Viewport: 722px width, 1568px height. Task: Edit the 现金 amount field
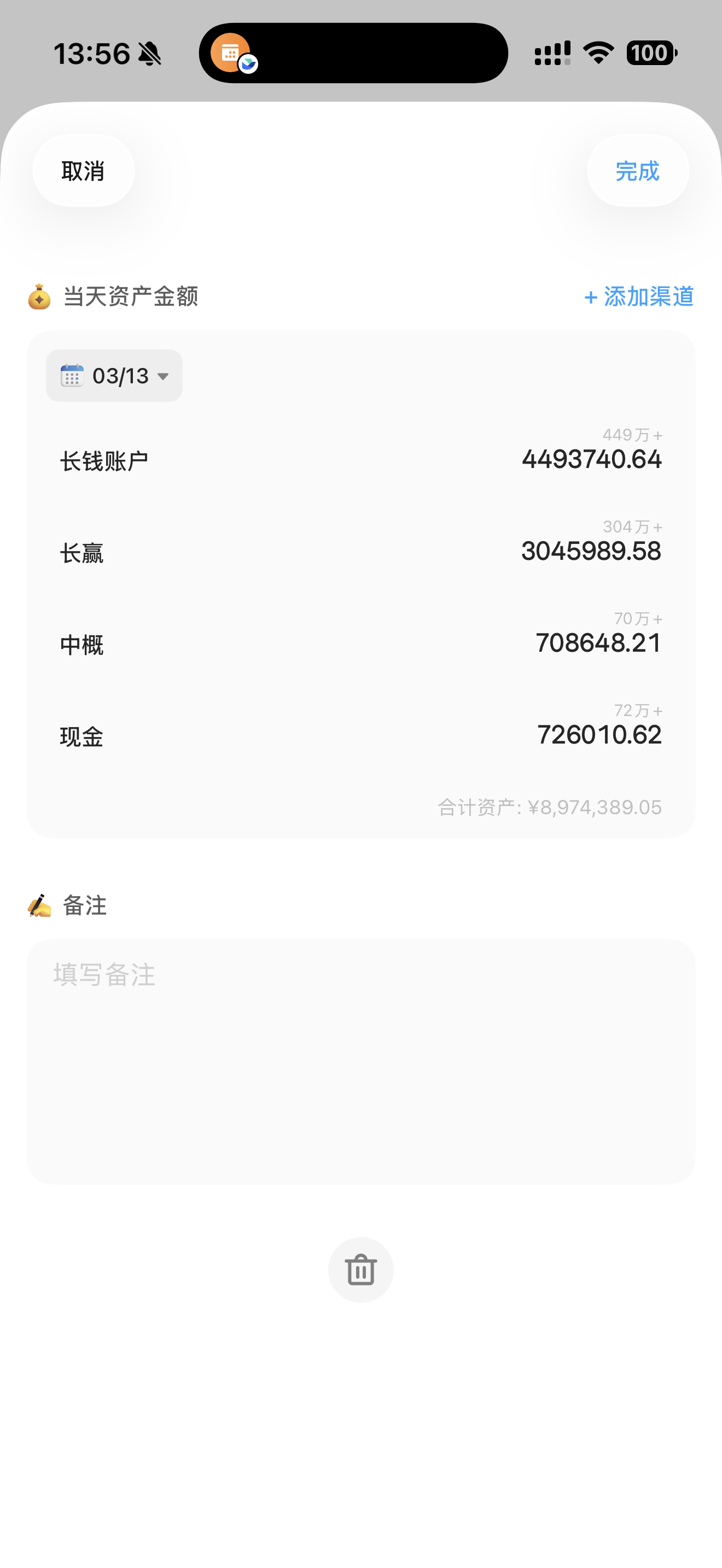pos(599,735)
